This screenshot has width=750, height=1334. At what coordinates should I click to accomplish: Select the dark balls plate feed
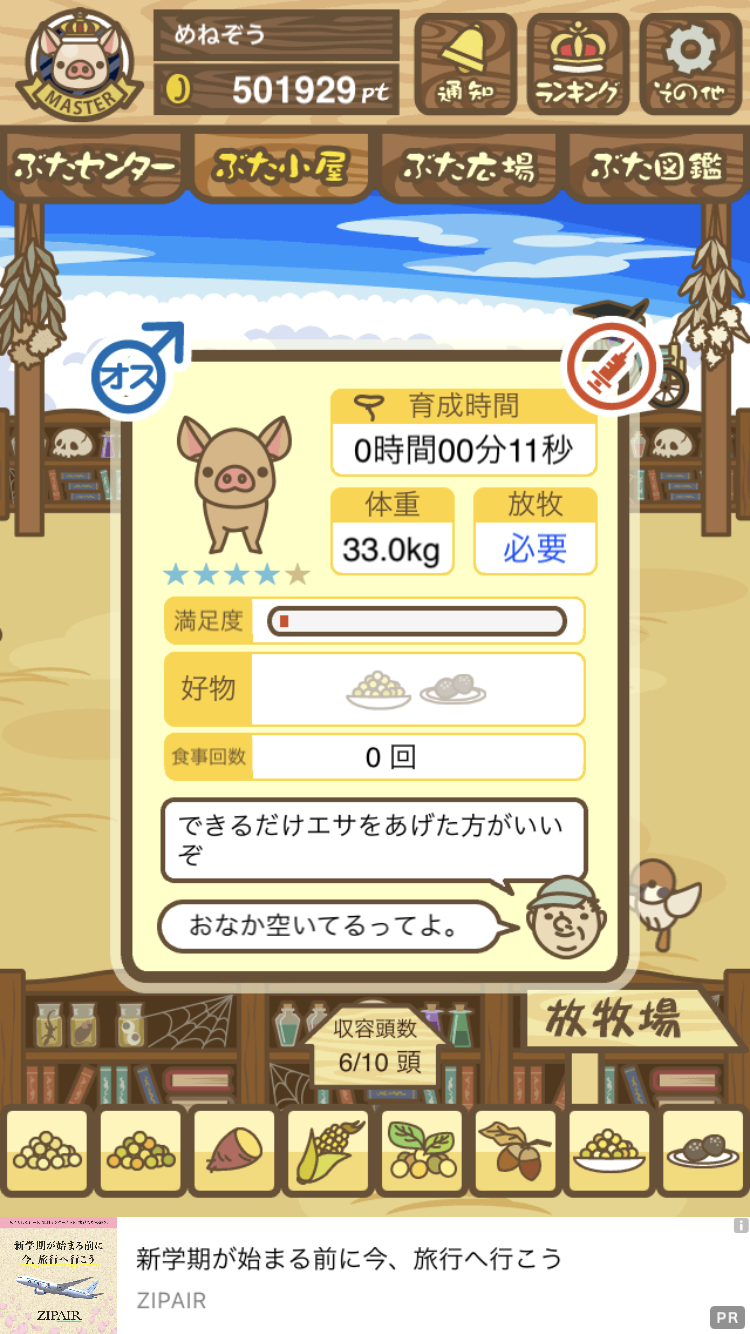(702, 1152)
